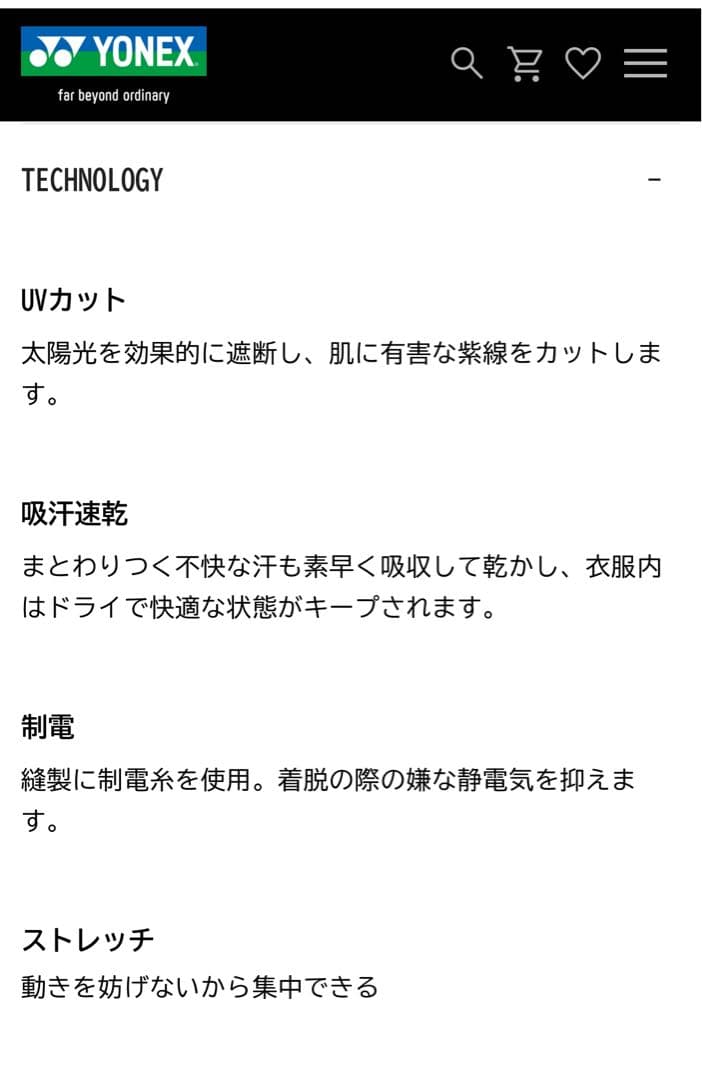Open the search icon in header
The height and width of the screenshot is (1080, 702).
pyautogui.click(x=466, y=63)
